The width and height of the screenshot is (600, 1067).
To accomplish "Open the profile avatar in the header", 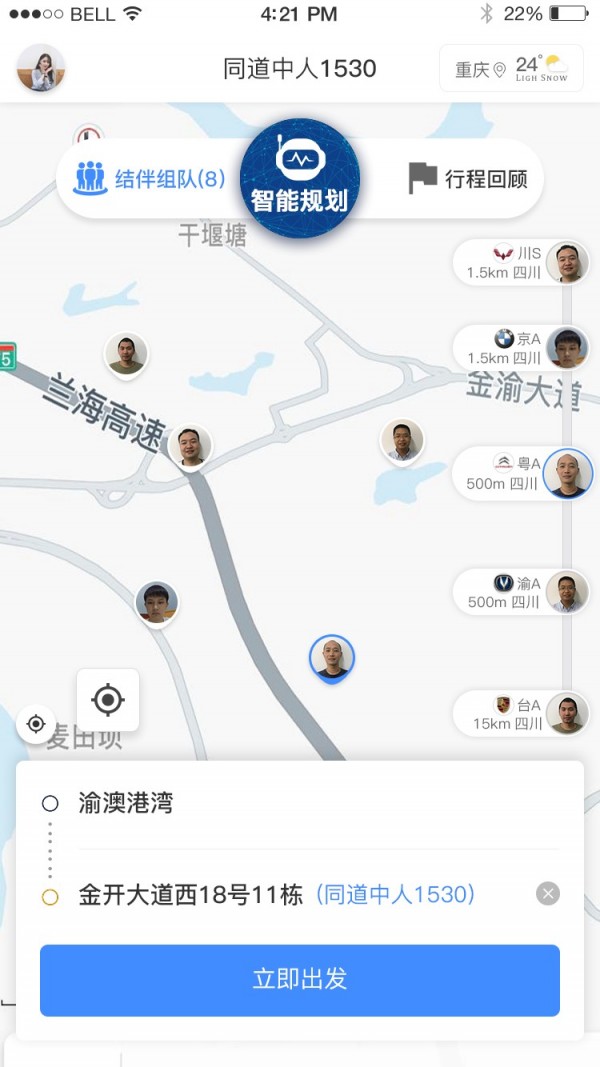I will [41, 68].
